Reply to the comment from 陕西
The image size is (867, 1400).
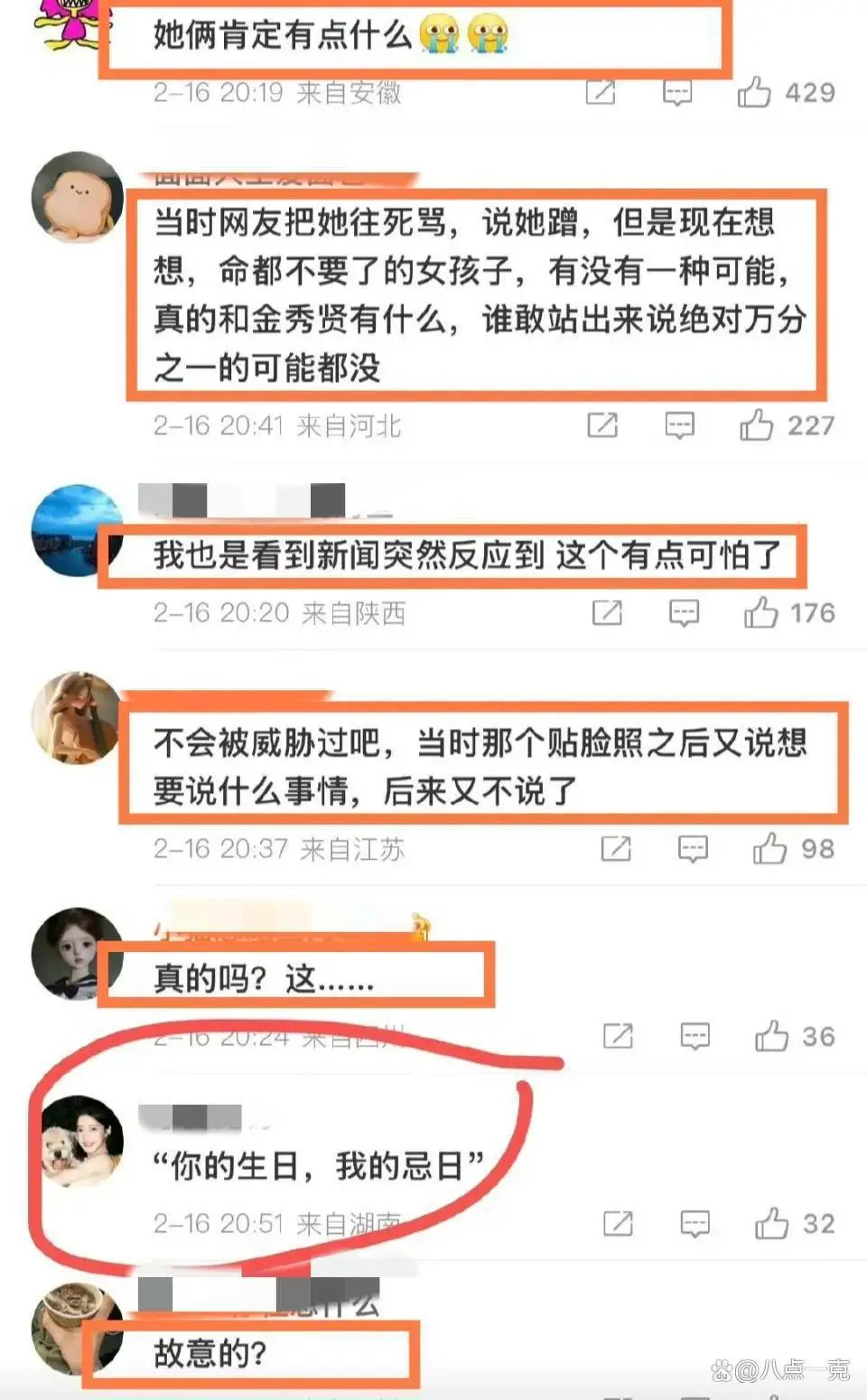[x=684, y=612]
